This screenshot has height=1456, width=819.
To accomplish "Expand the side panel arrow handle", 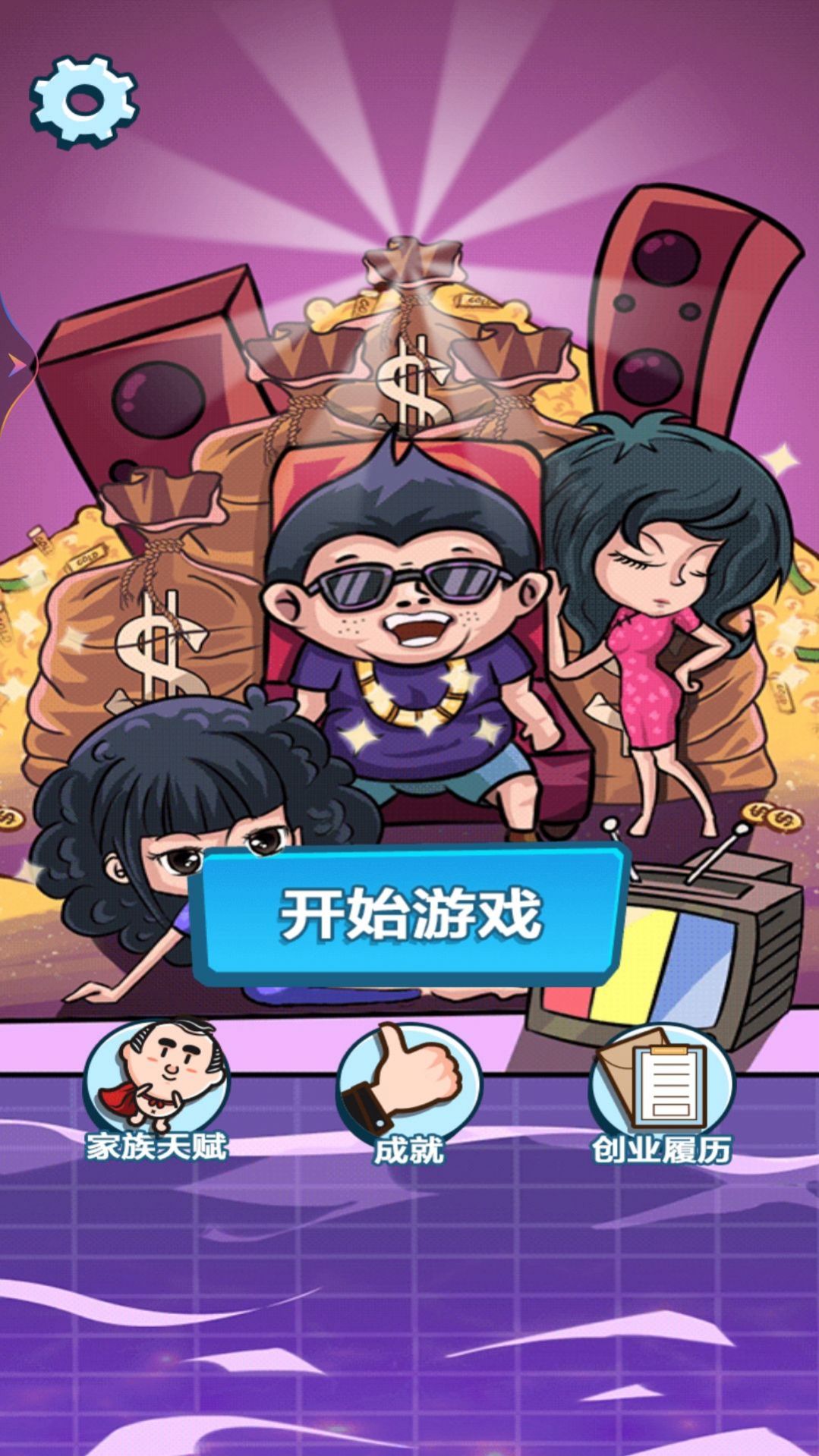I will tap(15, 366).
